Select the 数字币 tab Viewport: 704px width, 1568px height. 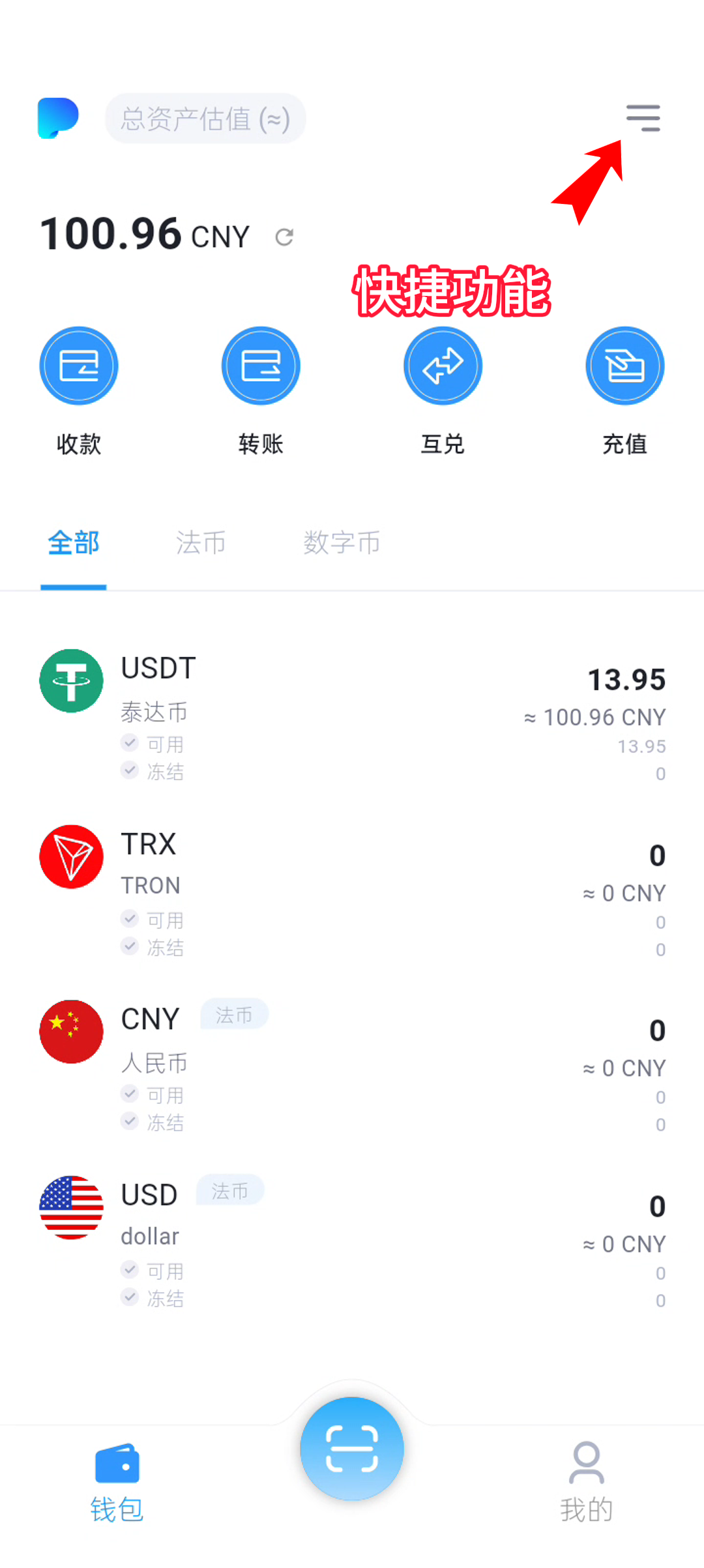click(342, 543)
